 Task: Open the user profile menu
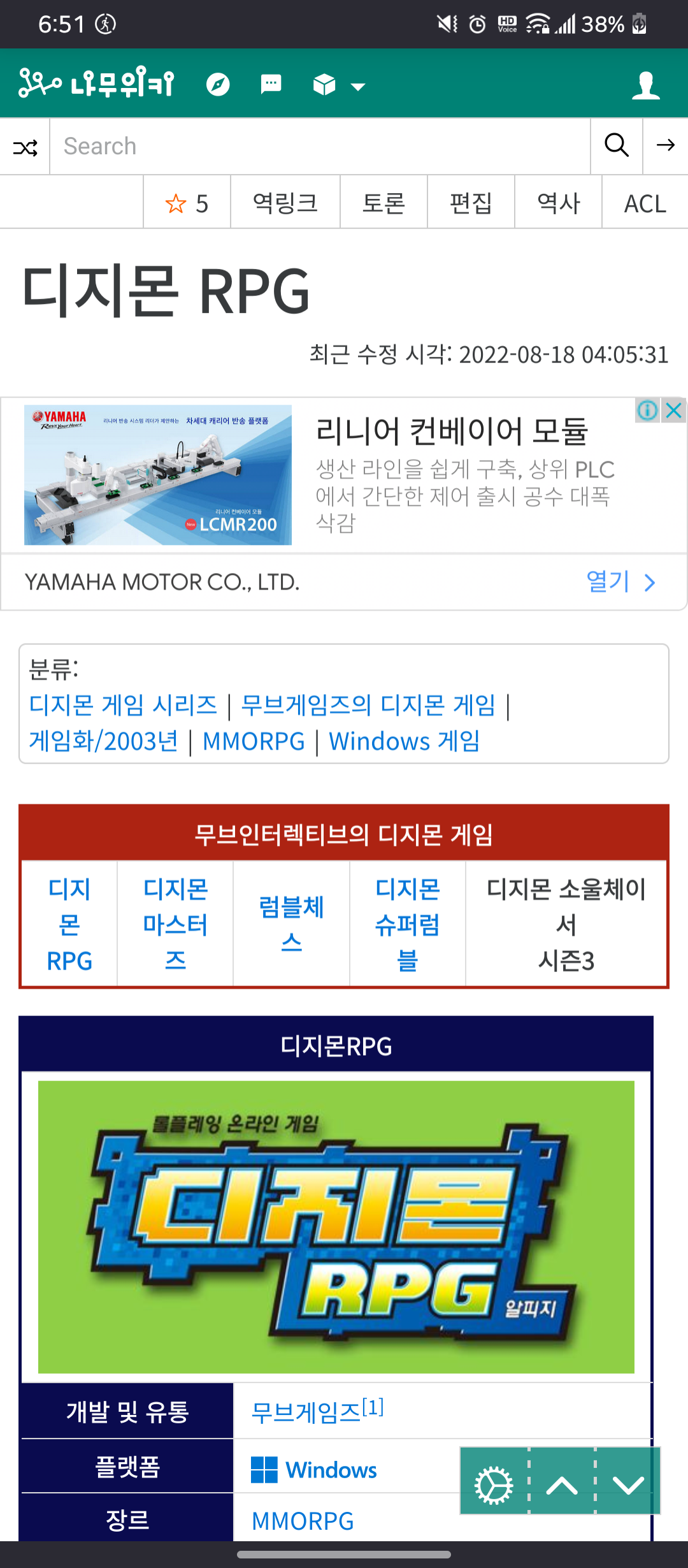[x=645, y=85]
